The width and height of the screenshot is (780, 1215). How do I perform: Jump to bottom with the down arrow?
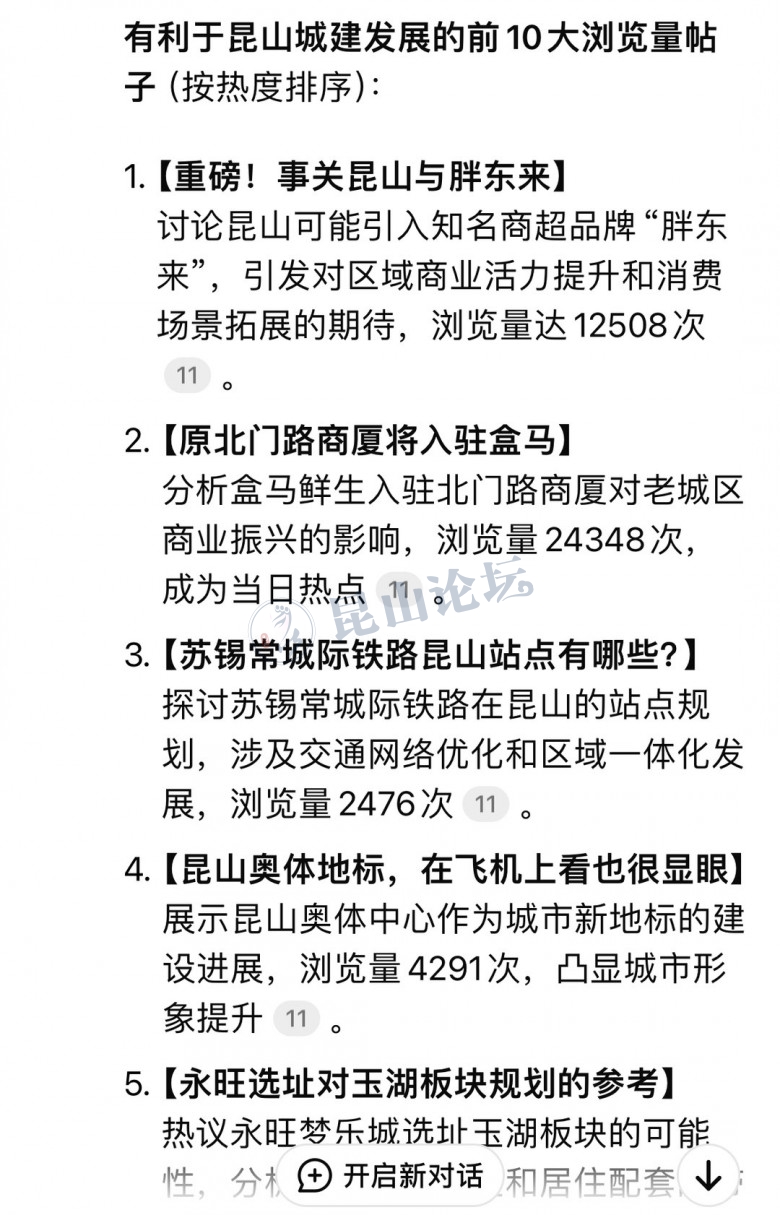point(708,1176)
